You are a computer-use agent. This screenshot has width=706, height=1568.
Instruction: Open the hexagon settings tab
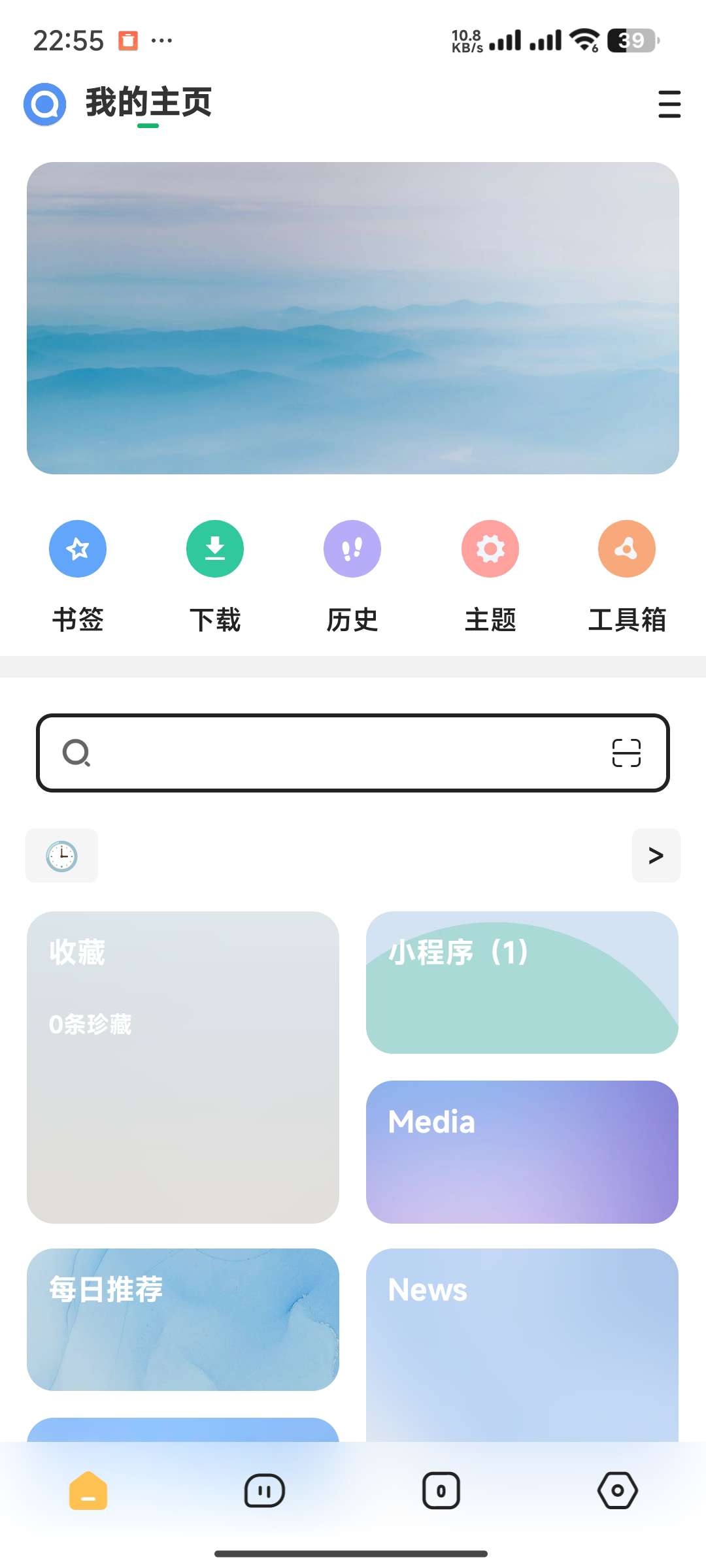coord(618,1491)
